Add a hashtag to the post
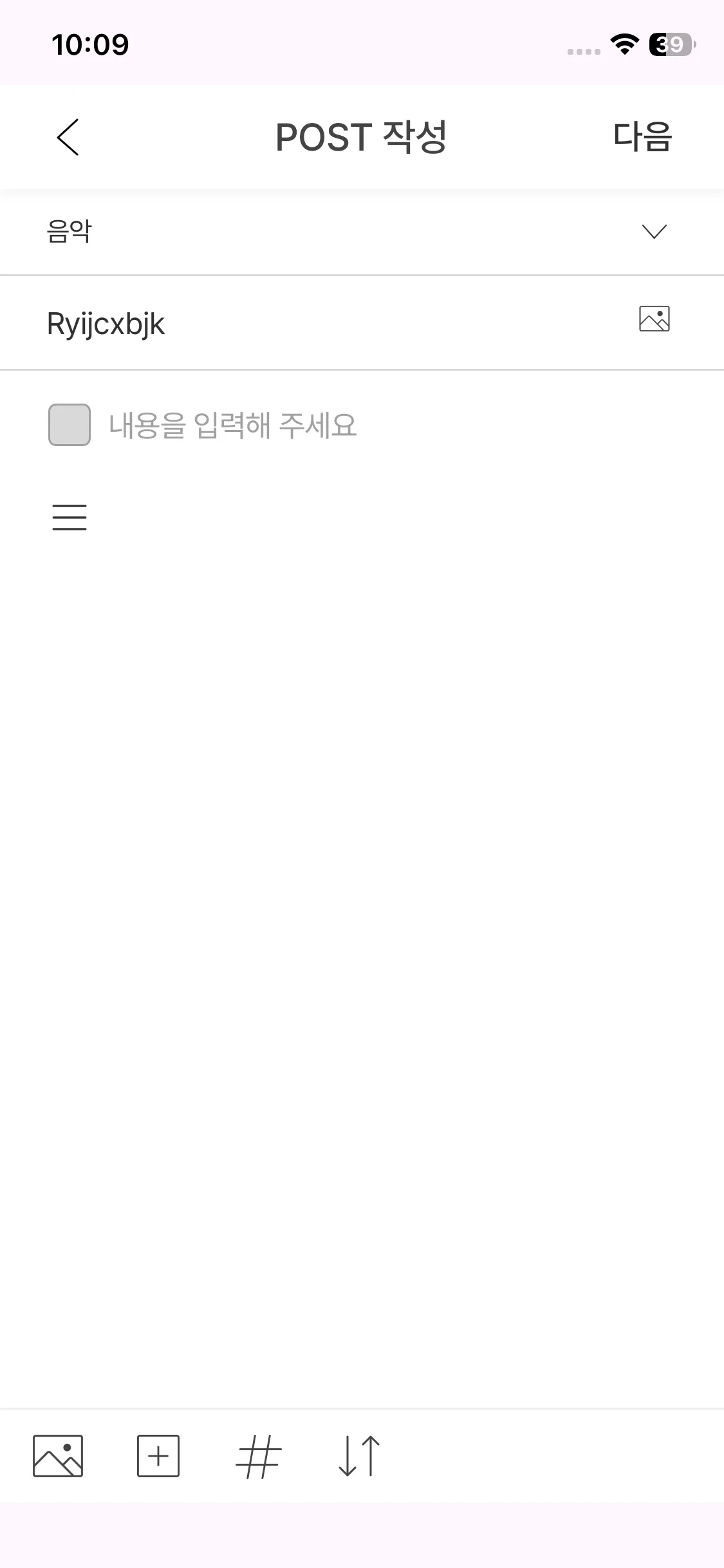 coord(259,1456)
